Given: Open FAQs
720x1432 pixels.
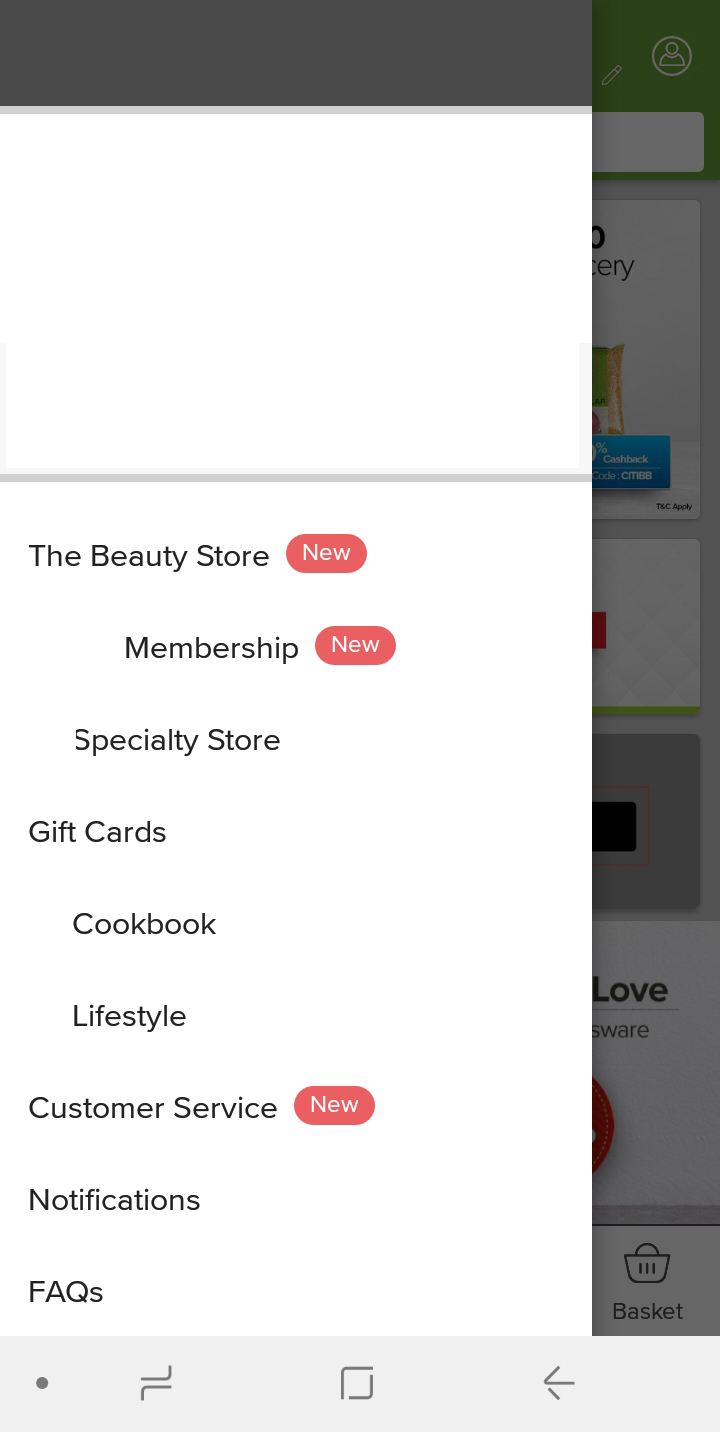Looking at the screenshot, I should 66,1292.
